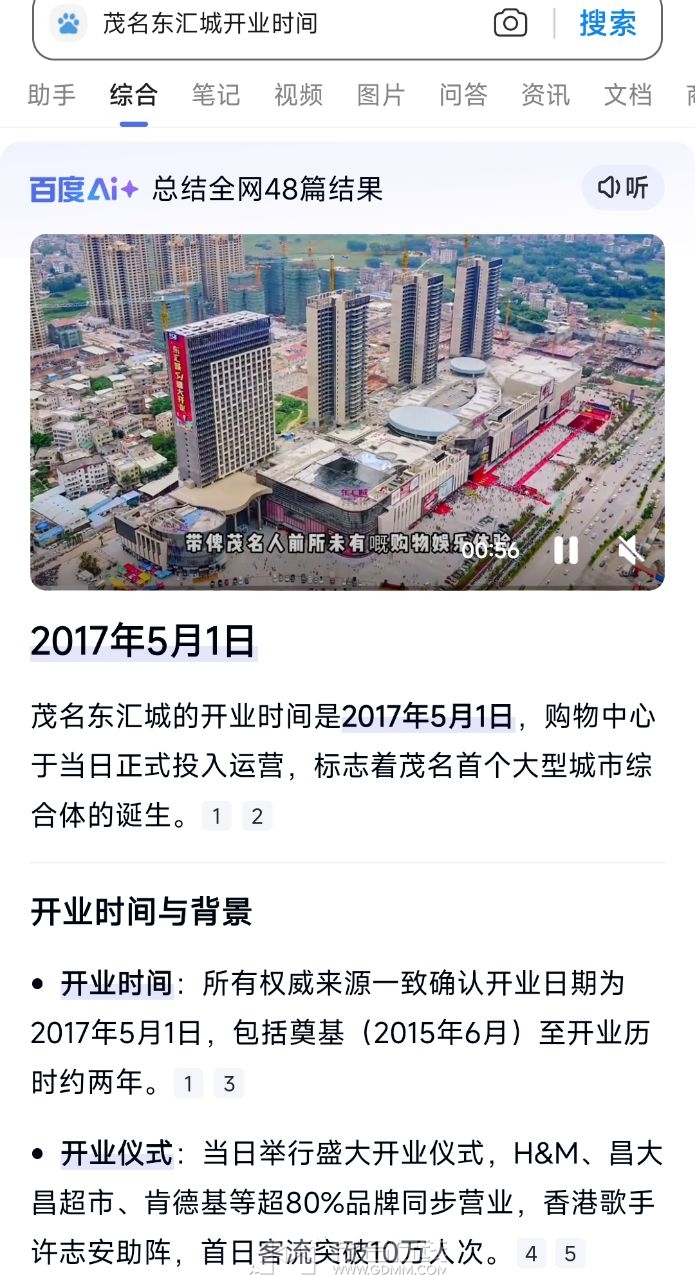Switch to the 图片 tab
This screenshot has height=1280, width=695.
click(381, 95)
